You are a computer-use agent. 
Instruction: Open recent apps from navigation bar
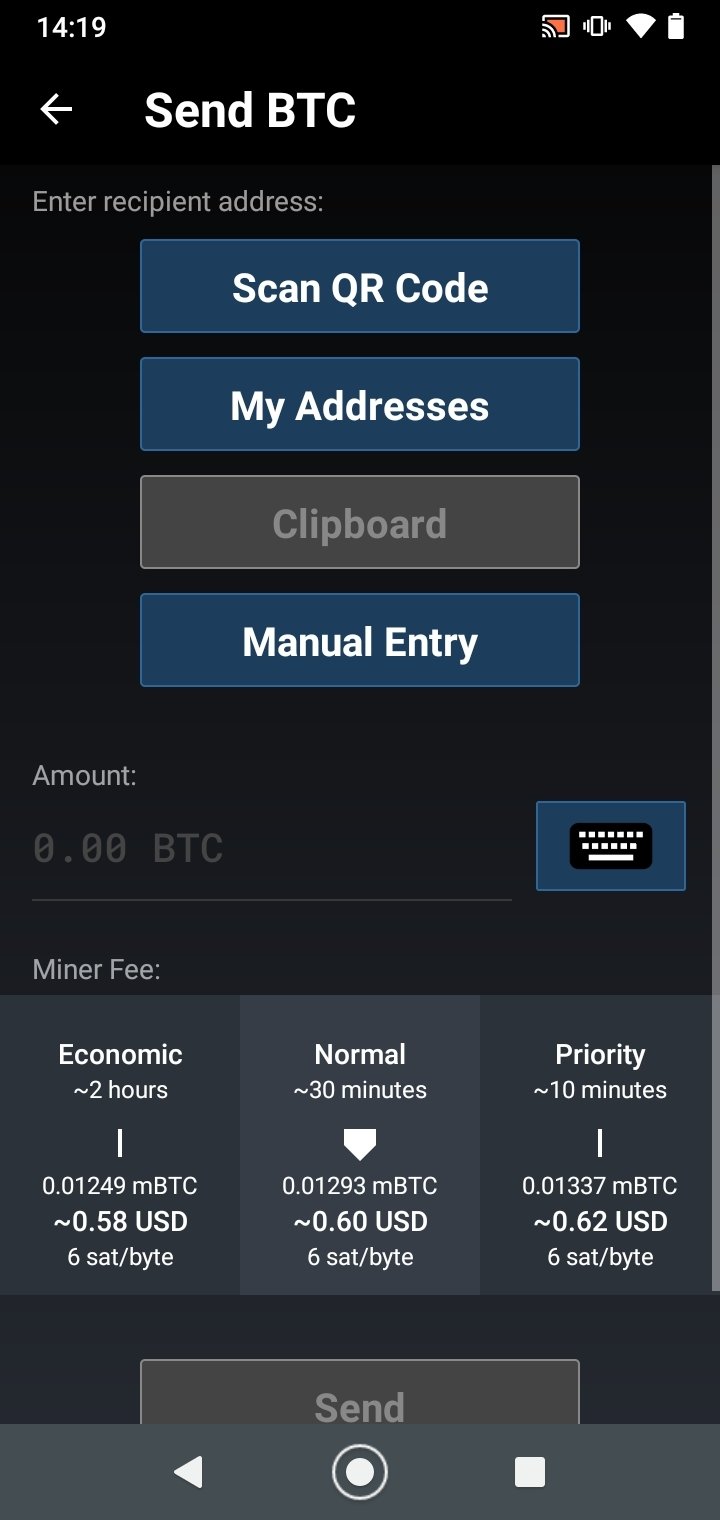click(529, 1472)
